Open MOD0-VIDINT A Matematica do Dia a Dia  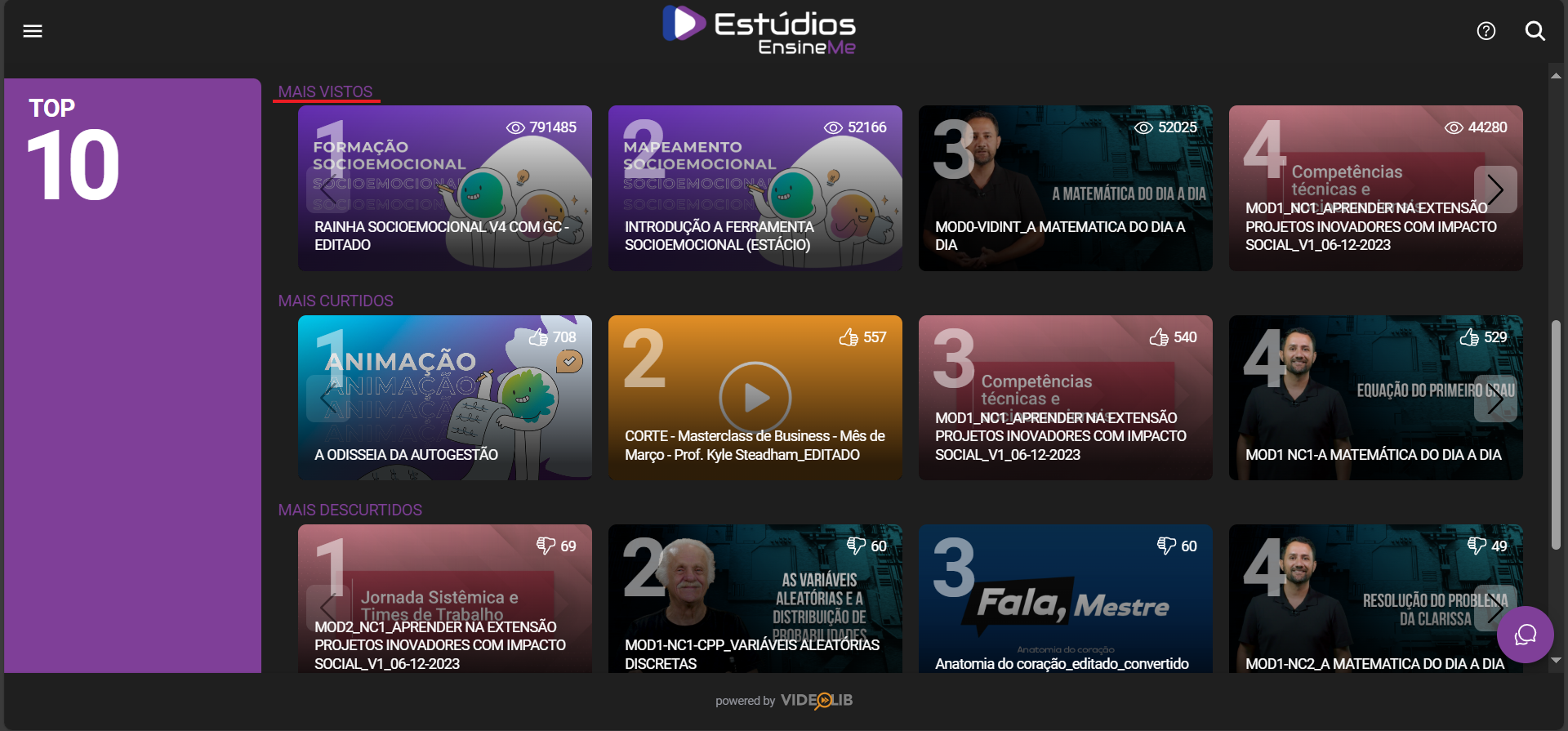(1065, 188)
